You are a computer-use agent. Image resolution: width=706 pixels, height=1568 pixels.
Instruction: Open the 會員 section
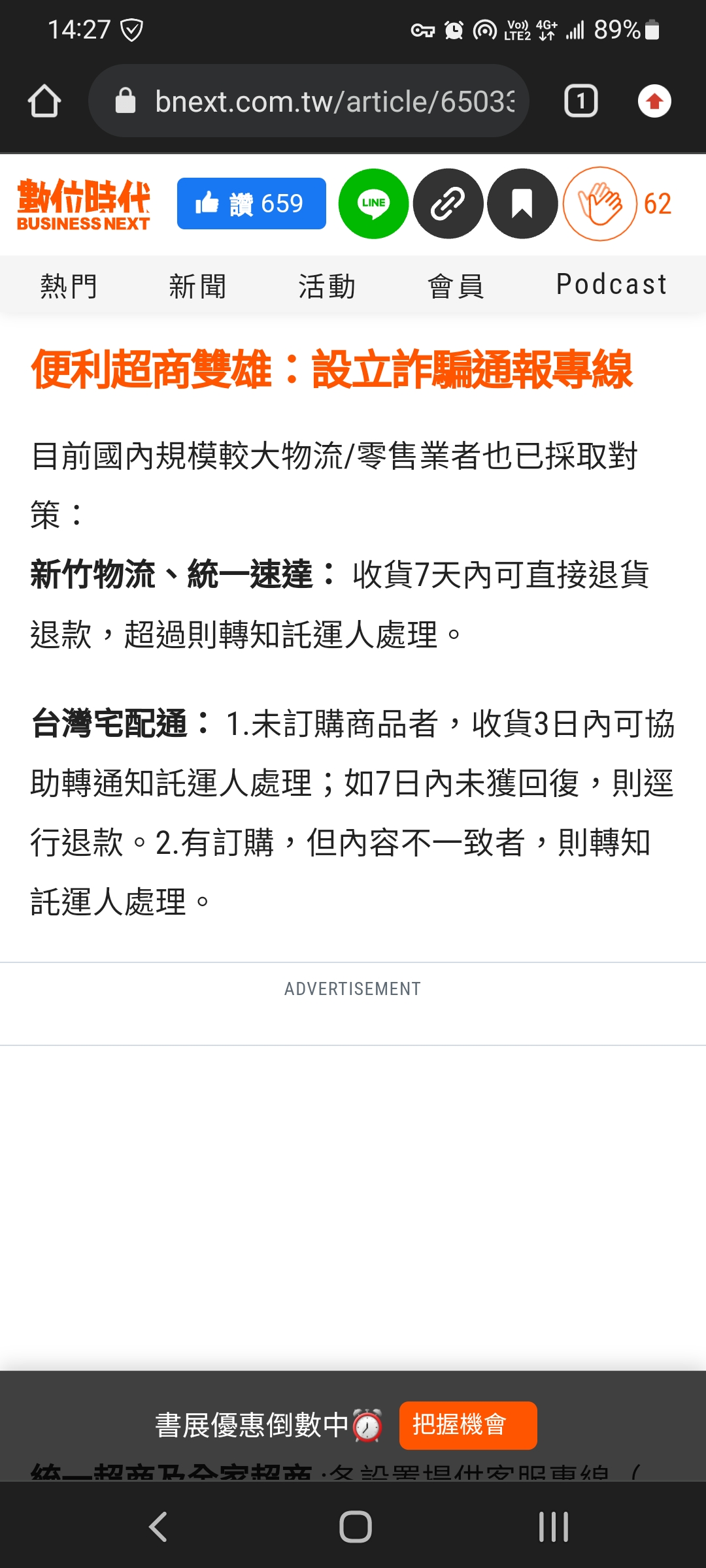coord(456,286)
